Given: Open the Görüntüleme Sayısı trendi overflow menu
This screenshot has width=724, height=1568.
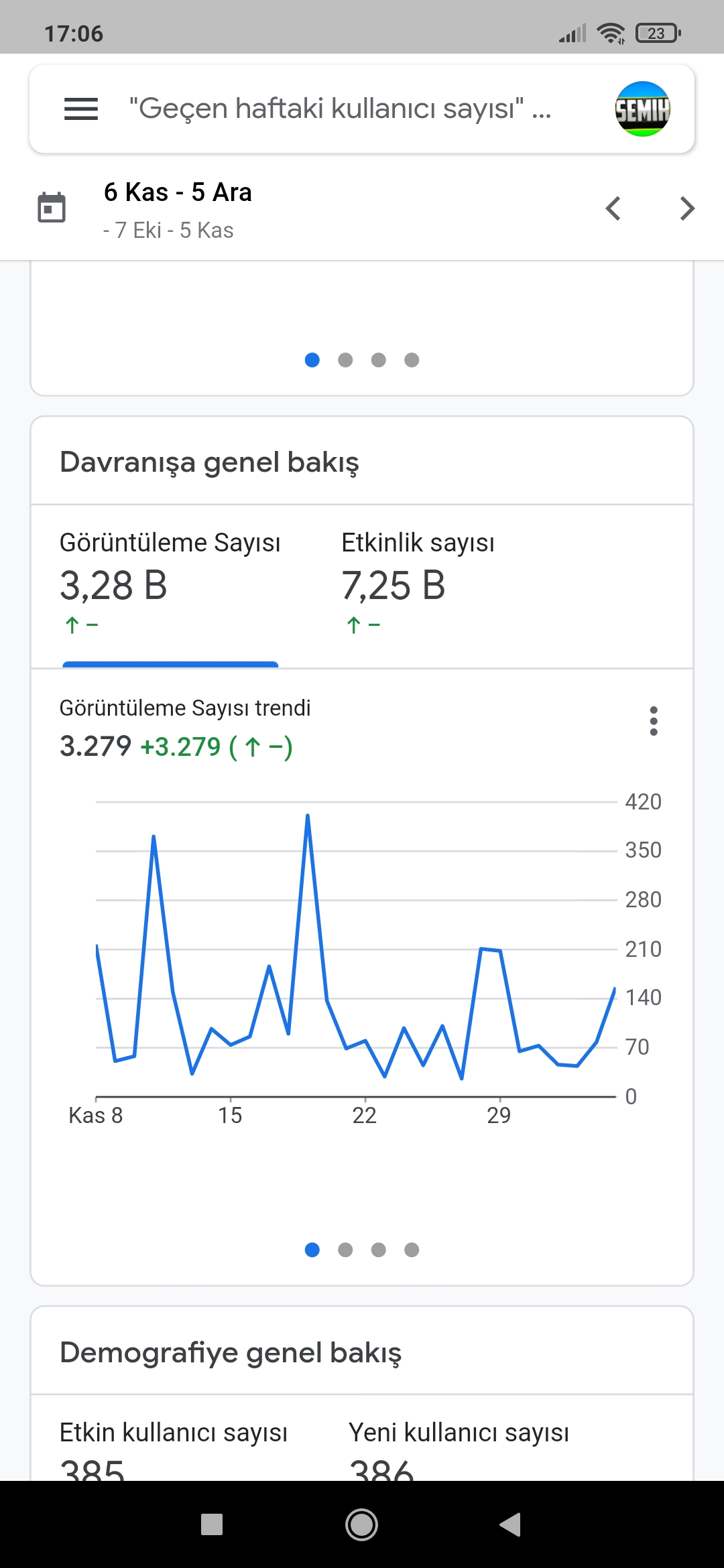Looking at the screenshot, I should [x=654, y=721].
